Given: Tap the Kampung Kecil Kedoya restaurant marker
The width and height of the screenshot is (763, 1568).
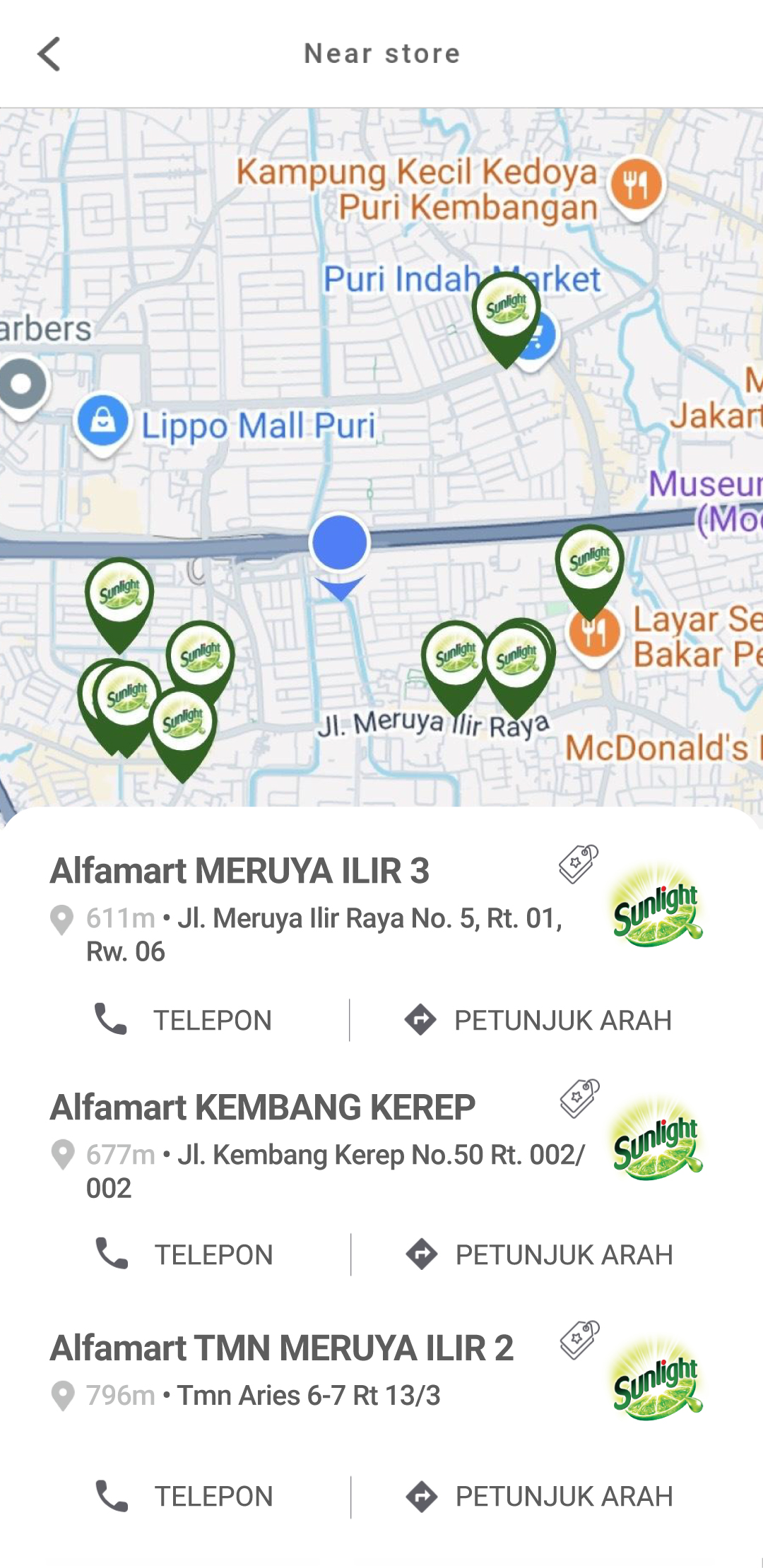Looking at the screenshot, I should 636,186.
